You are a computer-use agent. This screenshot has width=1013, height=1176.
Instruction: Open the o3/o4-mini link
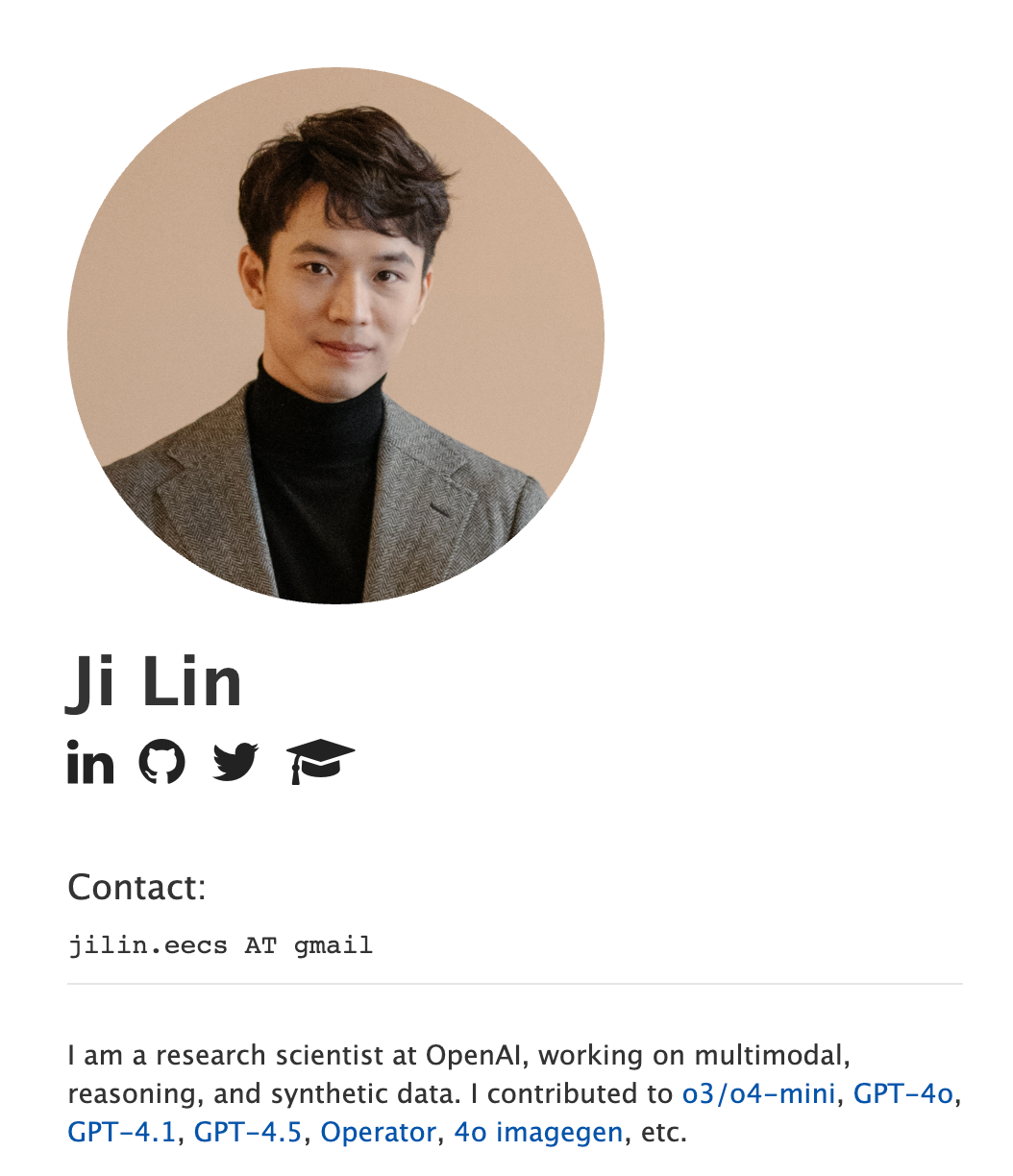pyautogui.click(x=757, y=1094)
